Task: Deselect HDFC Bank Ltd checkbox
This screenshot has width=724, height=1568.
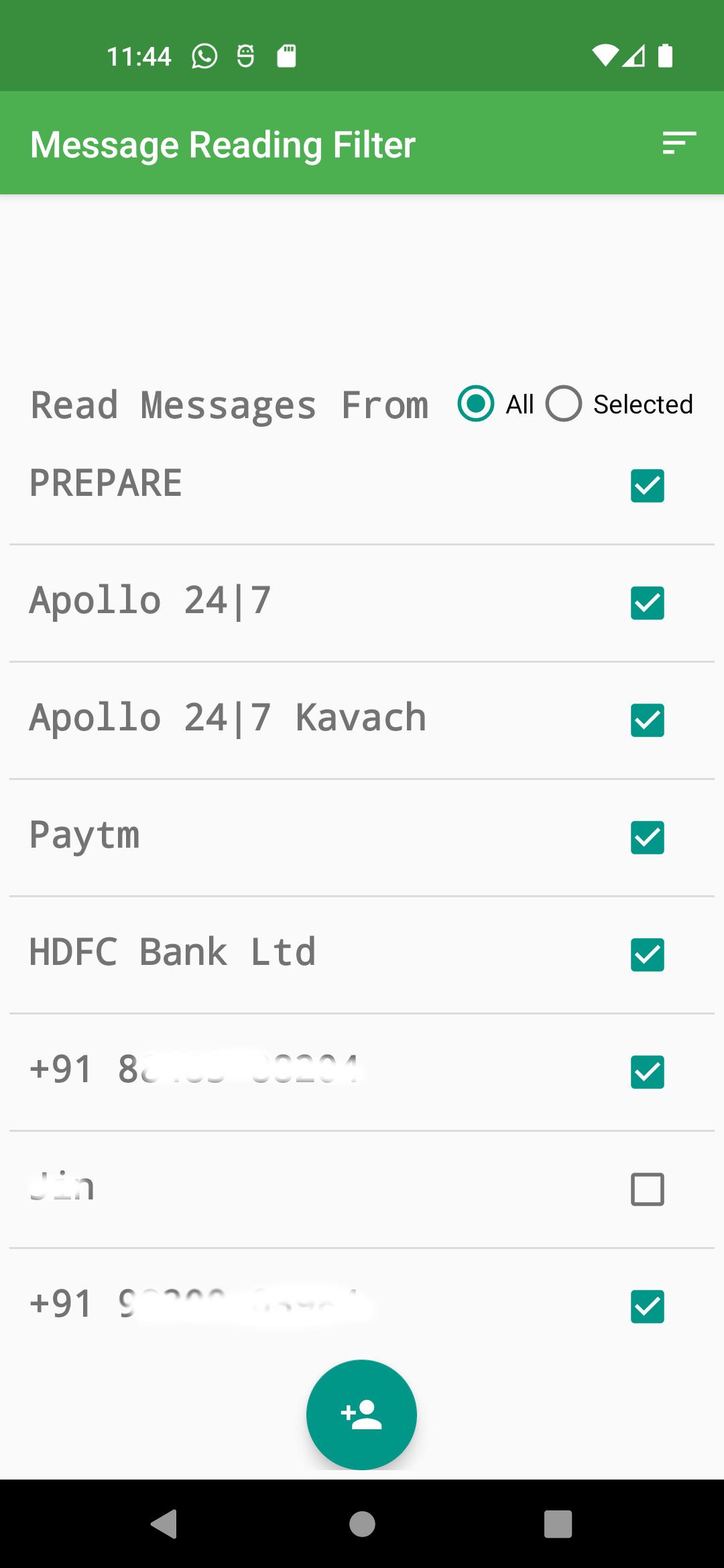Action: [647, 955]
